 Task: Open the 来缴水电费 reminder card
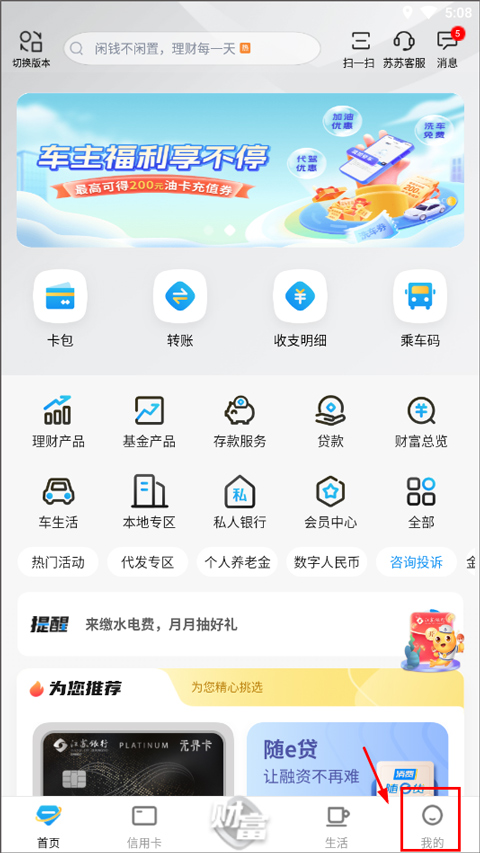[240, 625]
